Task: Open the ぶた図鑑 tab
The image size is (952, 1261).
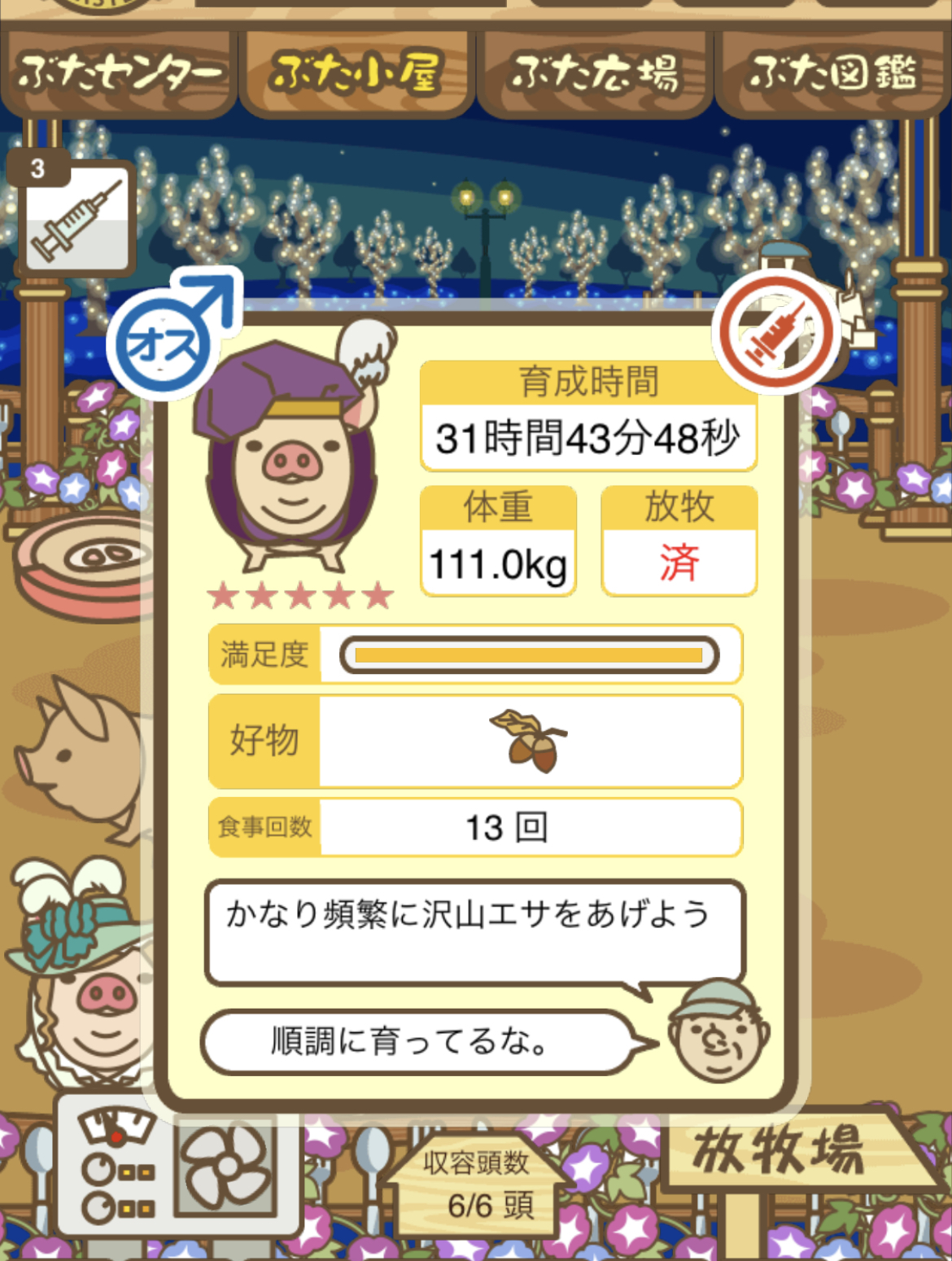Action: point(832,75)
